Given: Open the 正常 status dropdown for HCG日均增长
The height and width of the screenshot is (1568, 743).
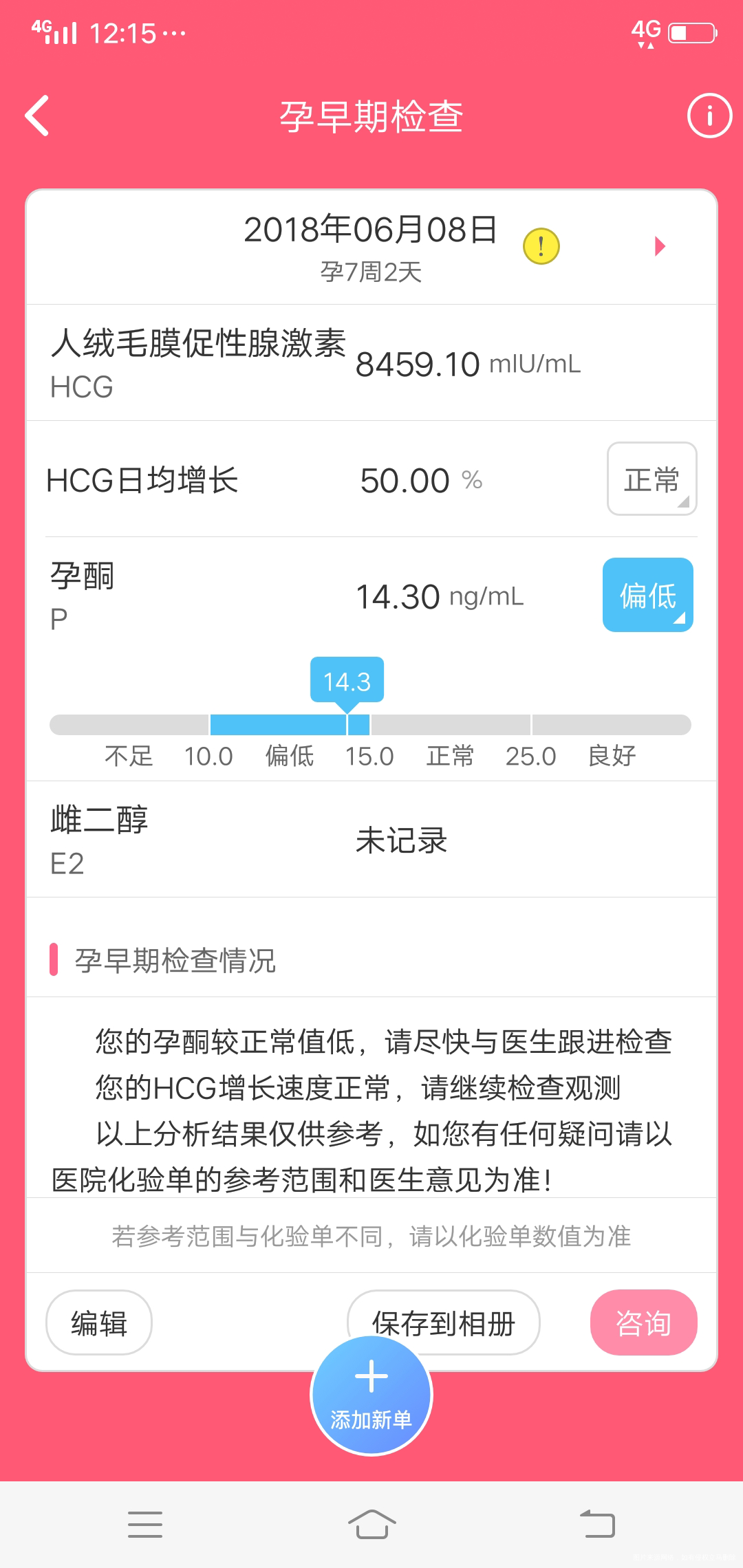Looking at the screenshot, I should point(651,480).
